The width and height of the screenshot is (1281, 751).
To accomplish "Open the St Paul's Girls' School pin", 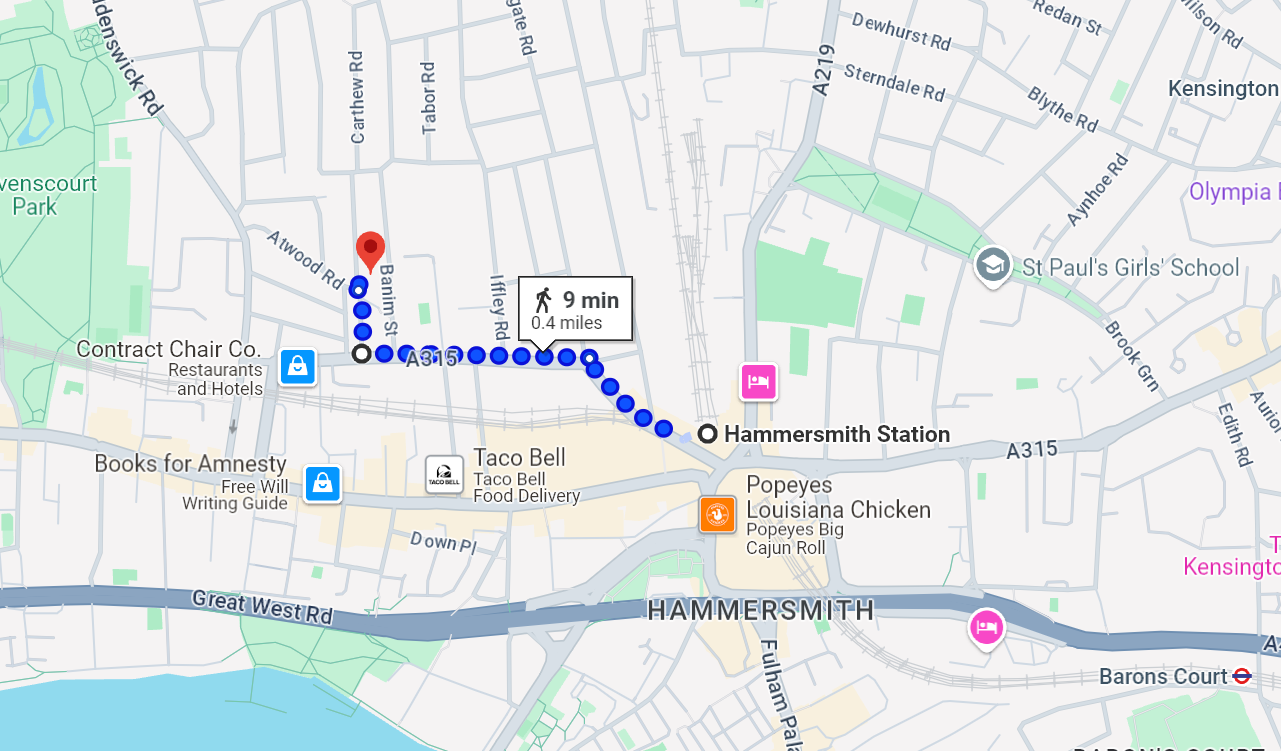I will (992, 265).
